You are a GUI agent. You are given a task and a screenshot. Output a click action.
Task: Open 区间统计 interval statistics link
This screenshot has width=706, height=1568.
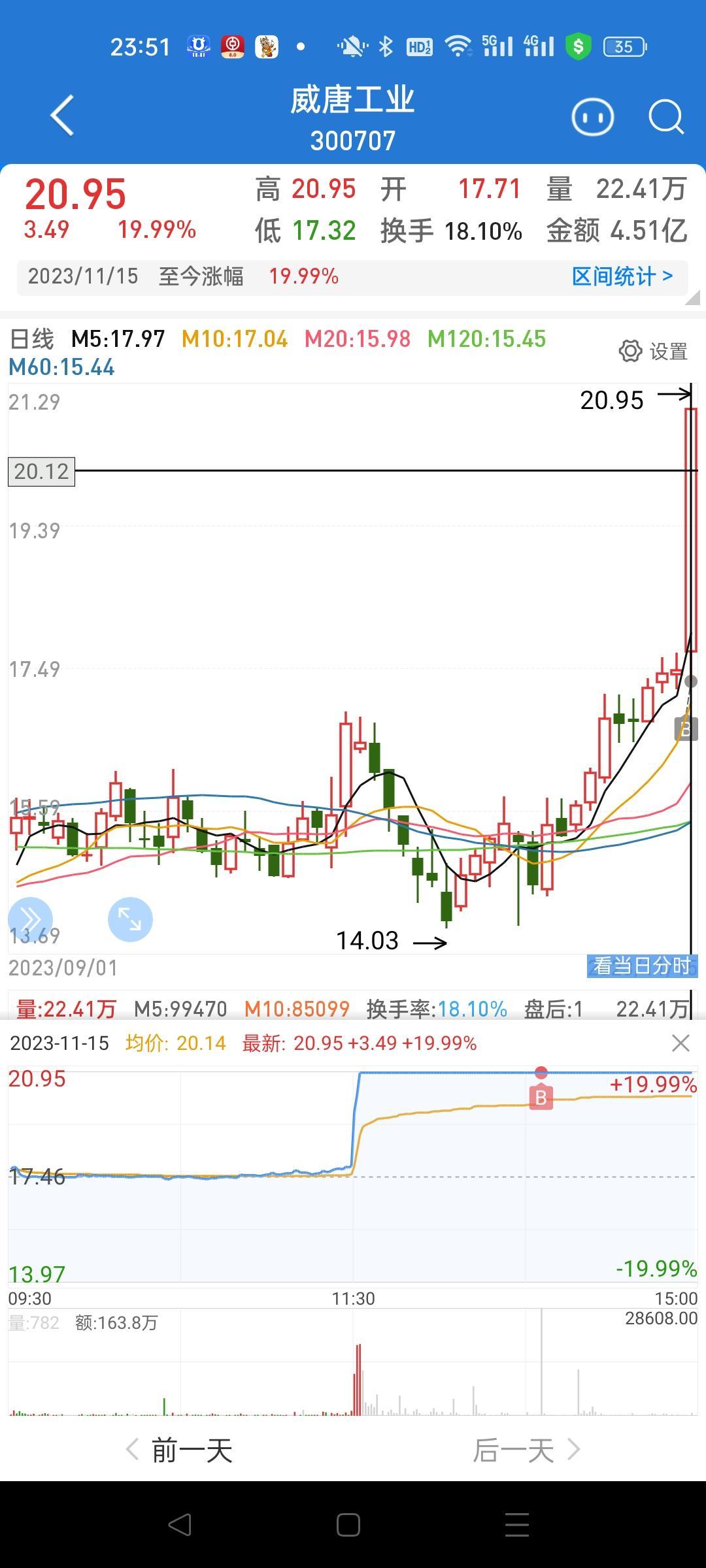click(x=622, y=276)
